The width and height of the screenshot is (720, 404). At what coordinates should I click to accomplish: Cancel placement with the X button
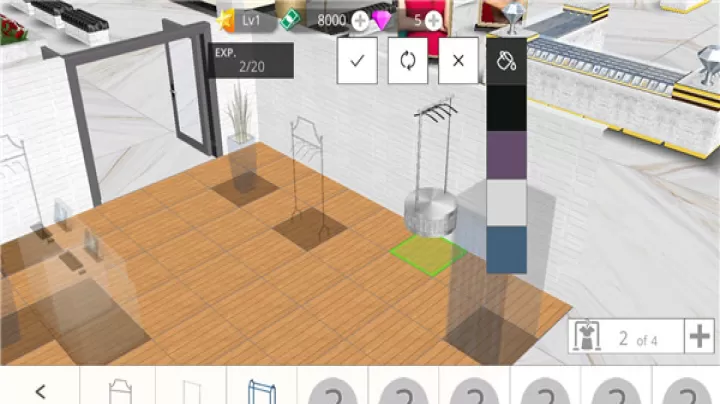tap(458, 60)
